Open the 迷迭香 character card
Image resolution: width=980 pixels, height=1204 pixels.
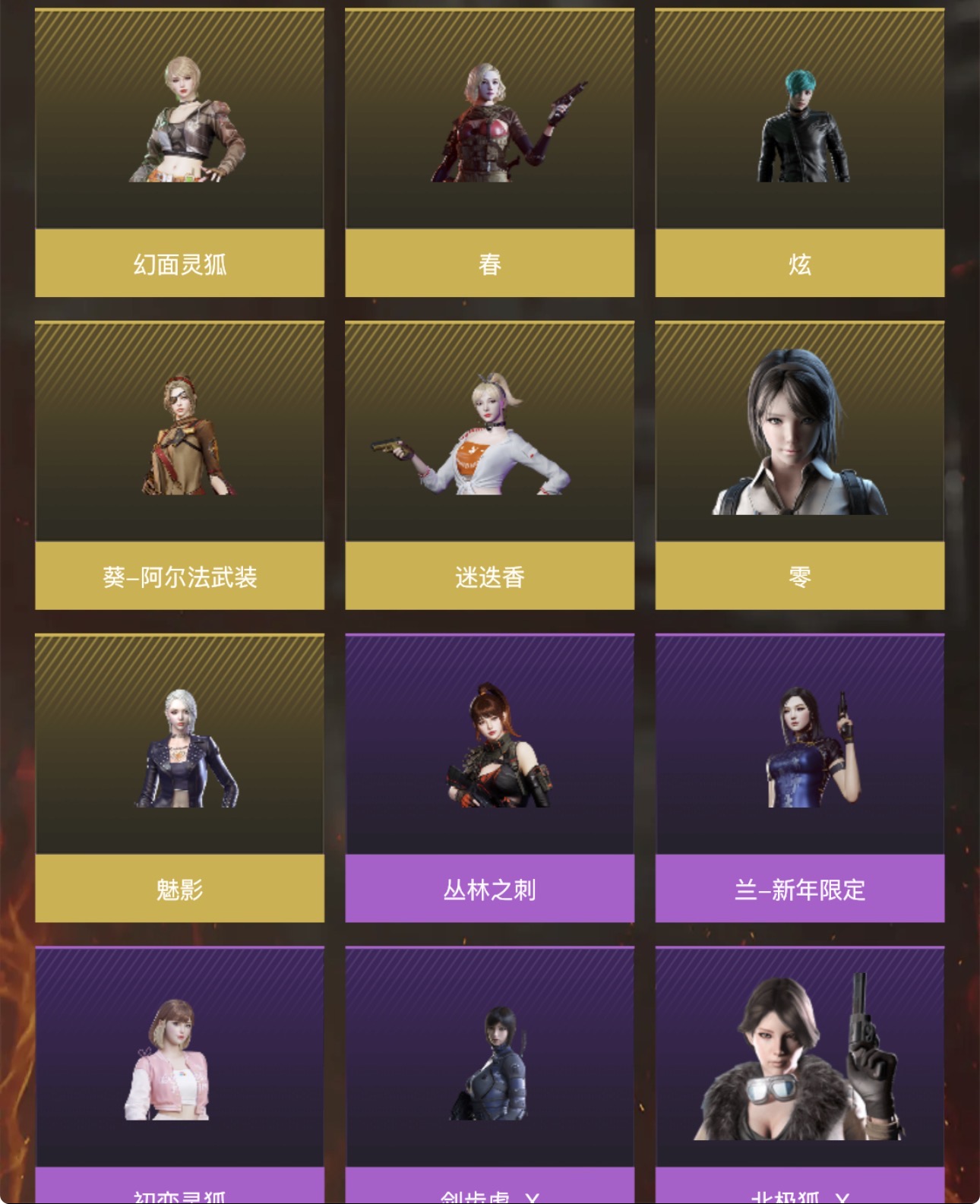click(489, 465)
